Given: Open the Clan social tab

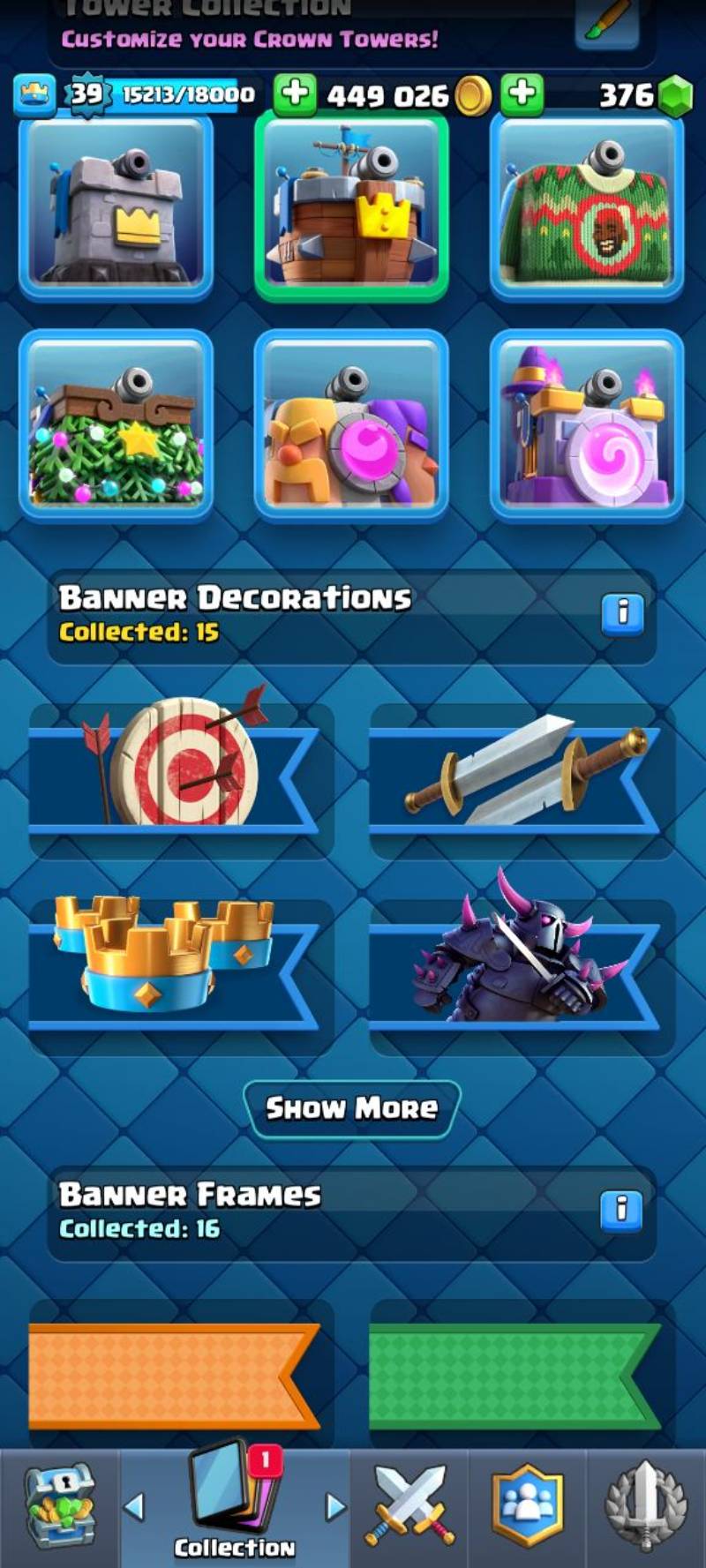Looking at the screenshot, I should coord(528,1507).
